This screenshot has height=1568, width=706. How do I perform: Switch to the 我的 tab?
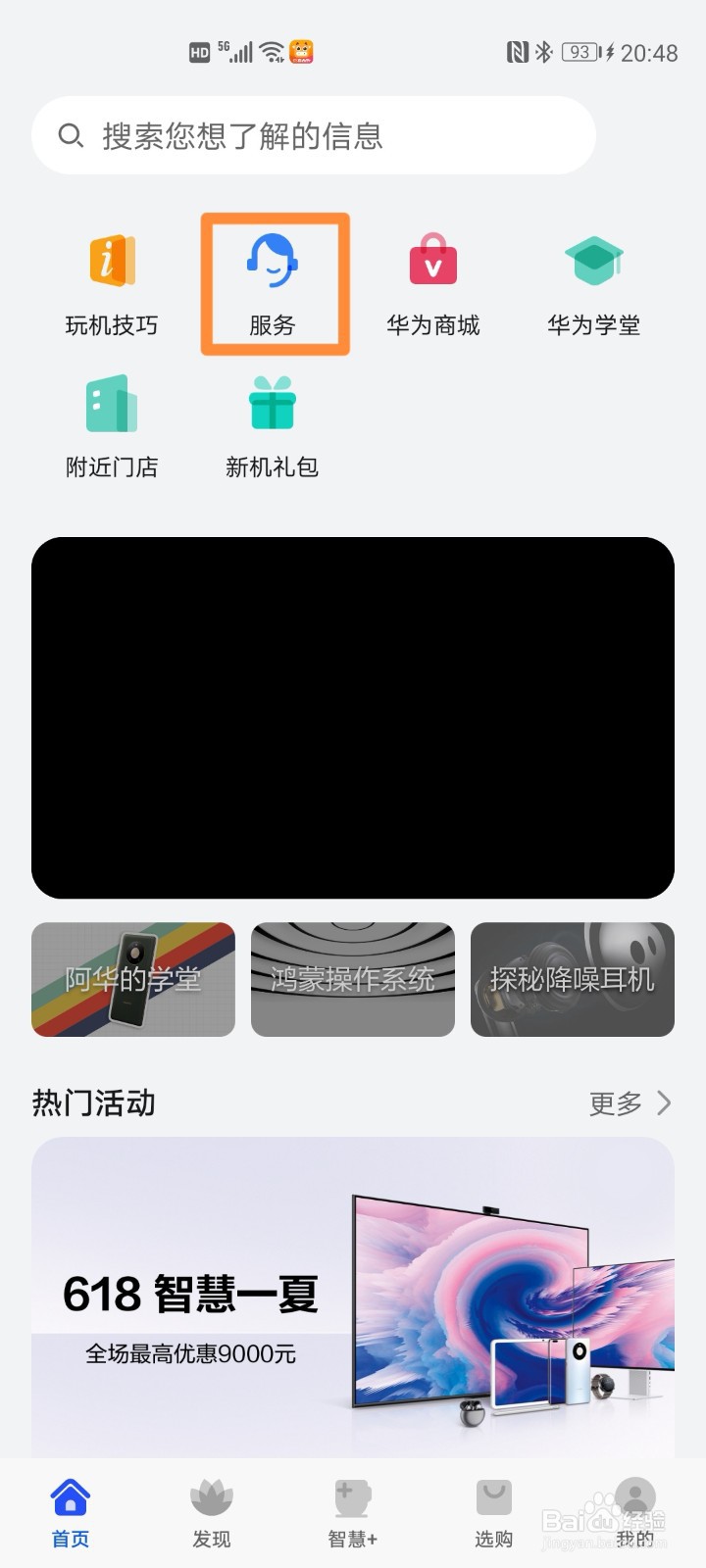pos(634,1513)
